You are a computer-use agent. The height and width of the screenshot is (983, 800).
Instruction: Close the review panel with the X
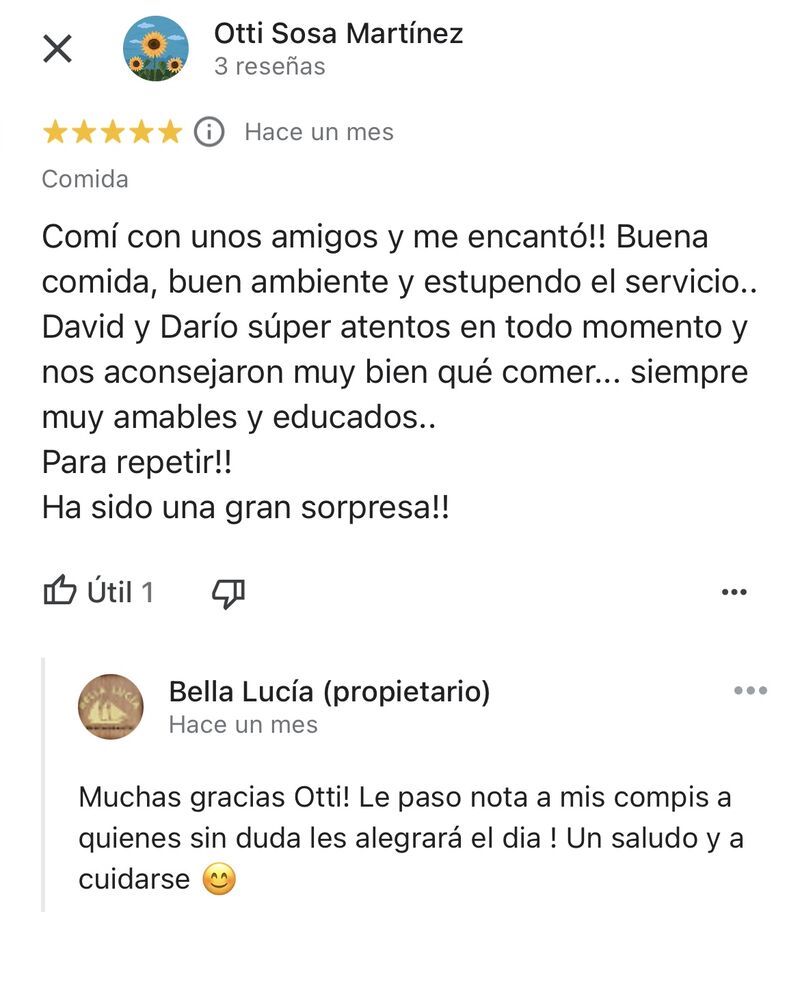pos(57,48)
